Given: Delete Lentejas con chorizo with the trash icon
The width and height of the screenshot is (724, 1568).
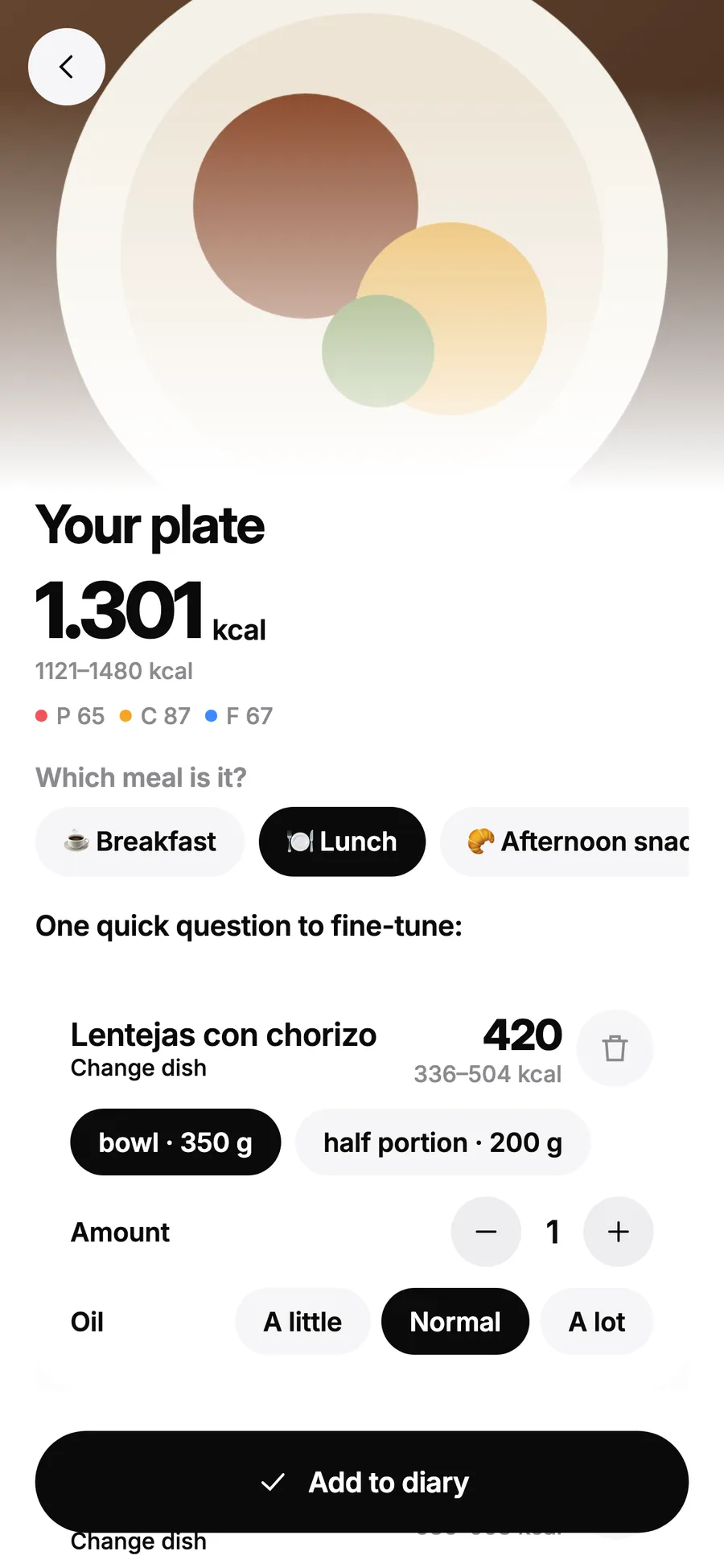Looking at the screenshot, I should tap(615, 1048).
